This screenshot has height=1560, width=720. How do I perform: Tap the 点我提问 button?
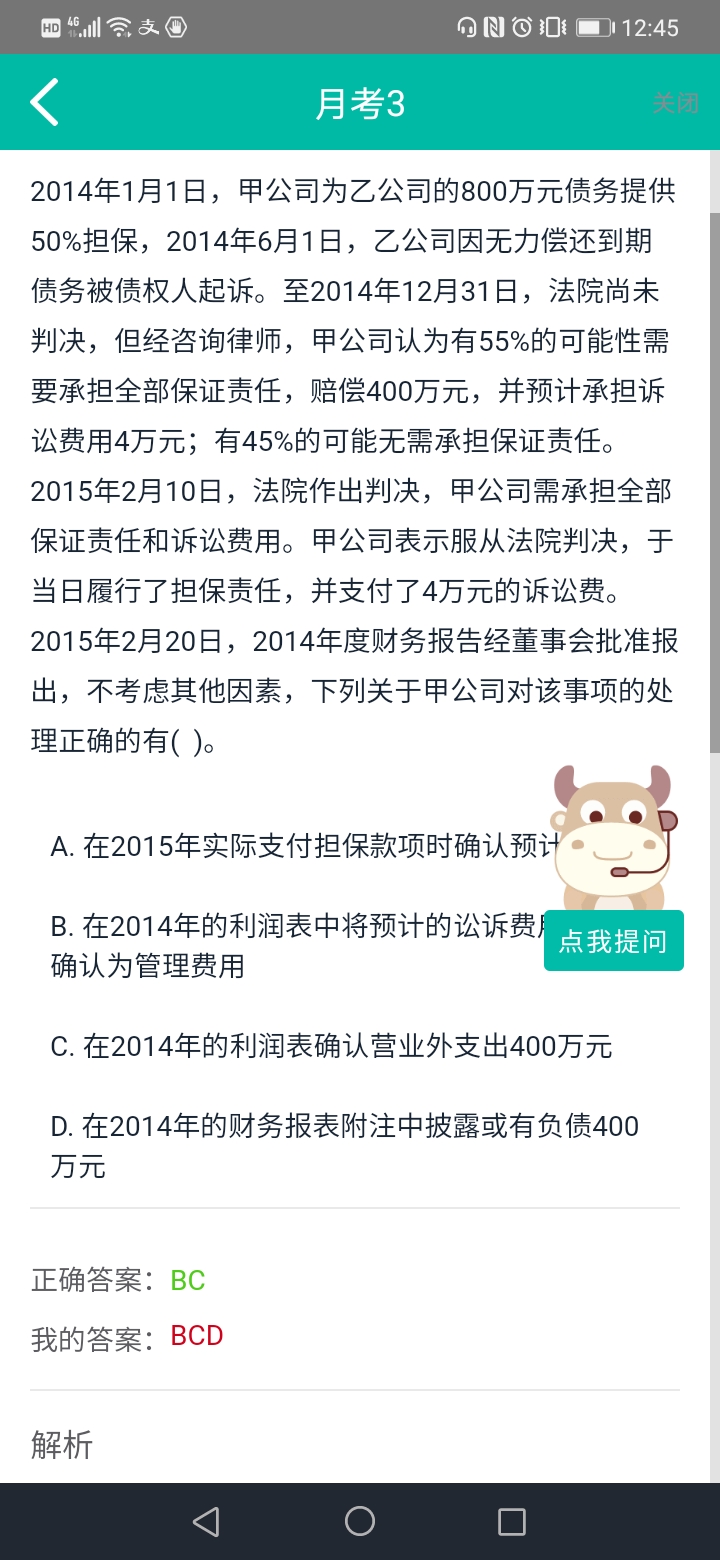point(614,941)
